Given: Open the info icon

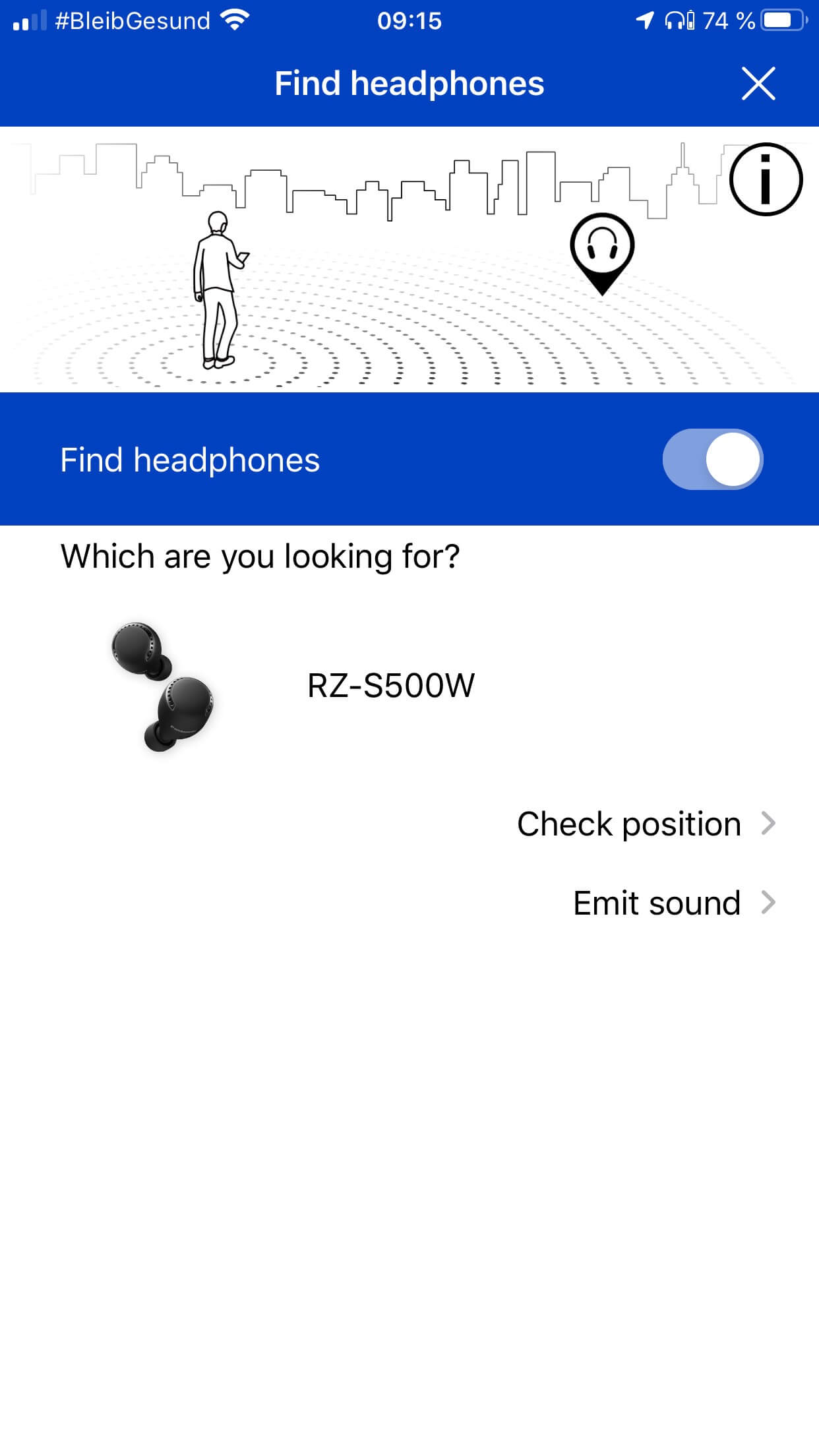Looking at the screenshot, I should point(766,179).
